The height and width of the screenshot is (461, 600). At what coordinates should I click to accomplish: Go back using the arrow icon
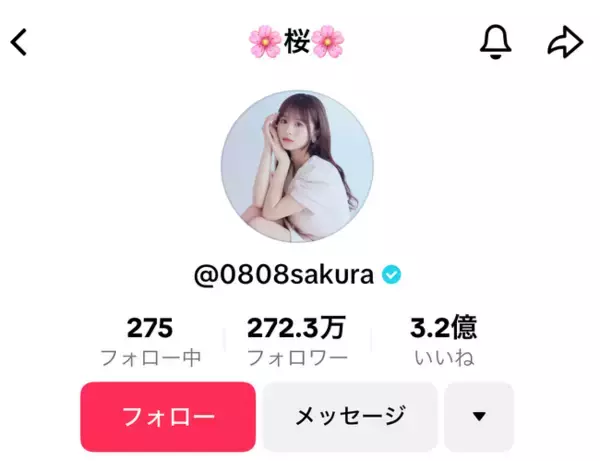pos(19,42)
